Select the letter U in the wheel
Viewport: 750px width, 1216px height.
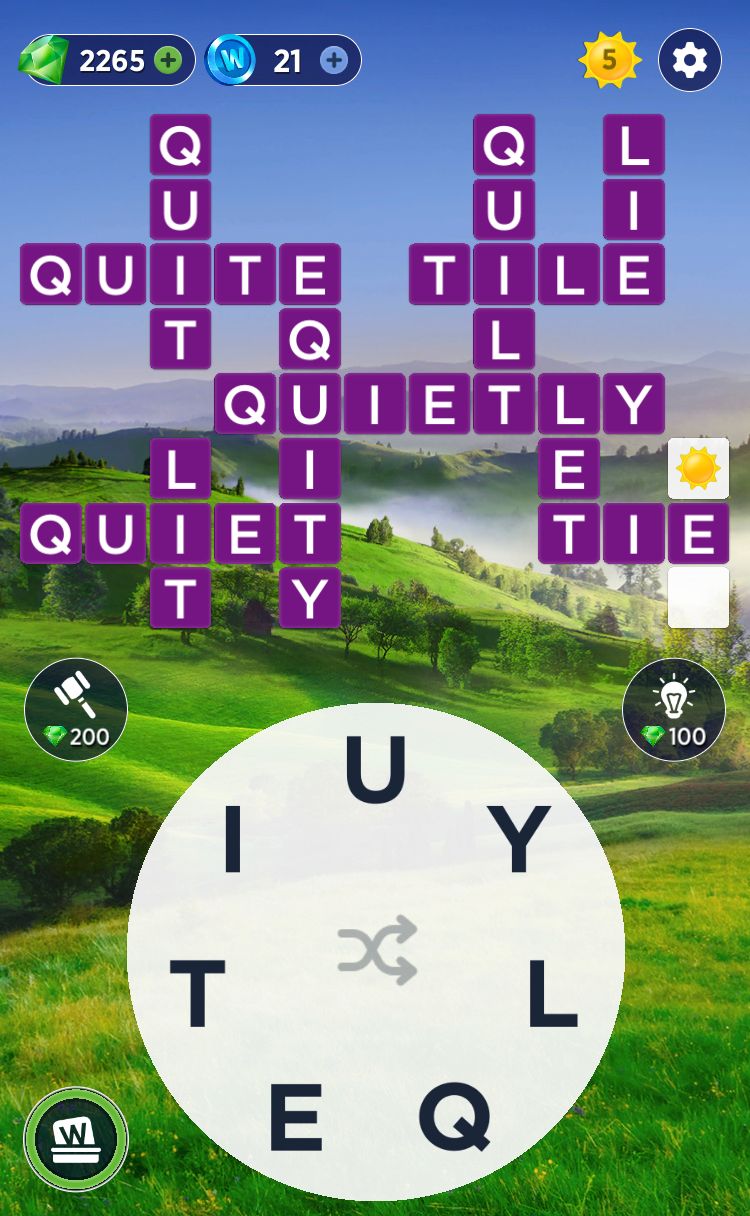pos(376,770)
